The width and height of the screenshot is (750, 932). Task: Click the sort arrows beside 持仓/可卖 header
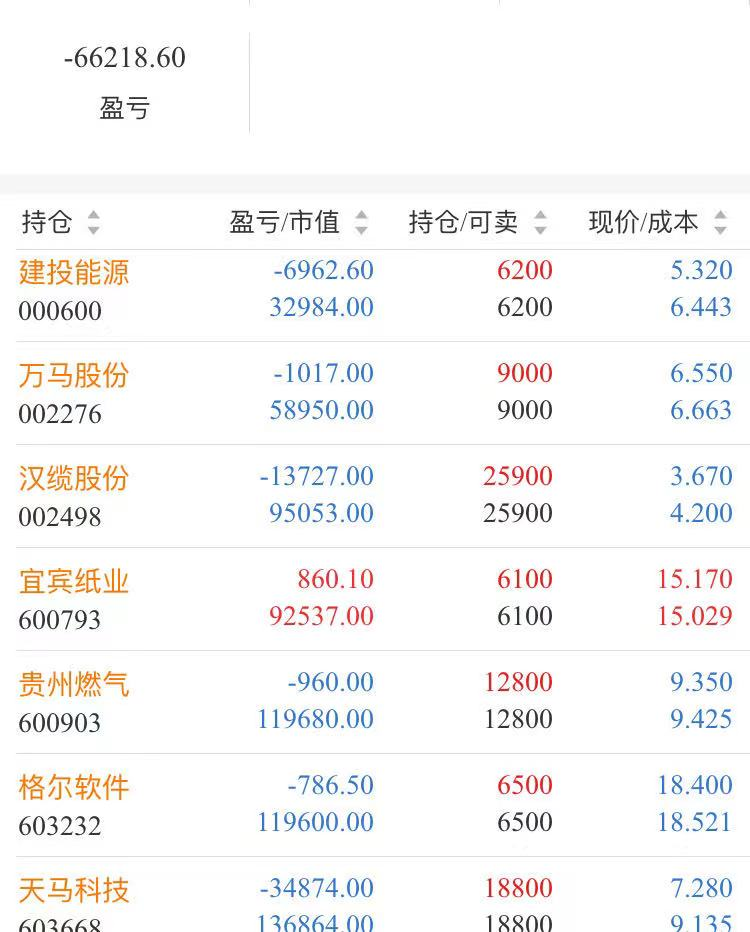pos(538,223)
